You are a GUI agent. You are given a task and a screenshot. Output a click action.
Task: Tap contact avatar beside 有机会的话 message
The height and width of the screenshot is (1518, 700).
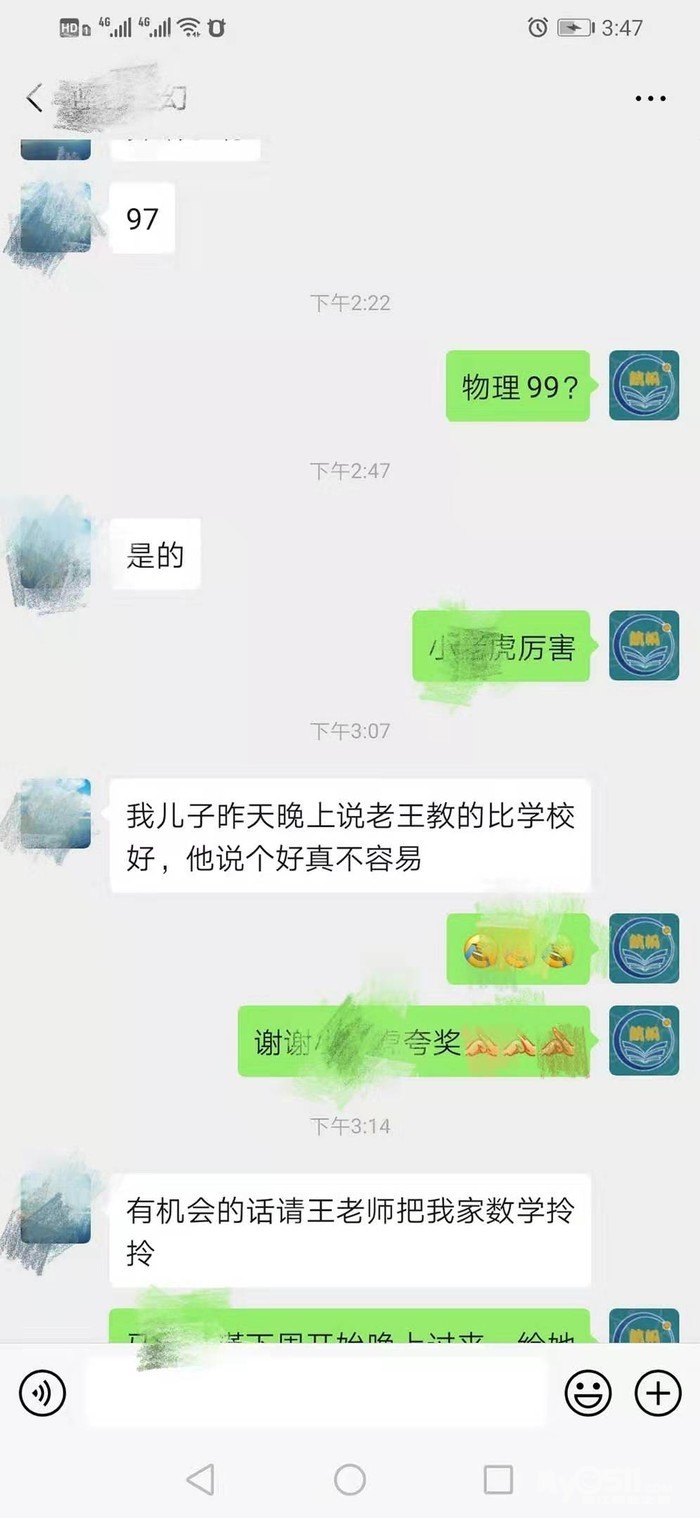[56, 1209]
